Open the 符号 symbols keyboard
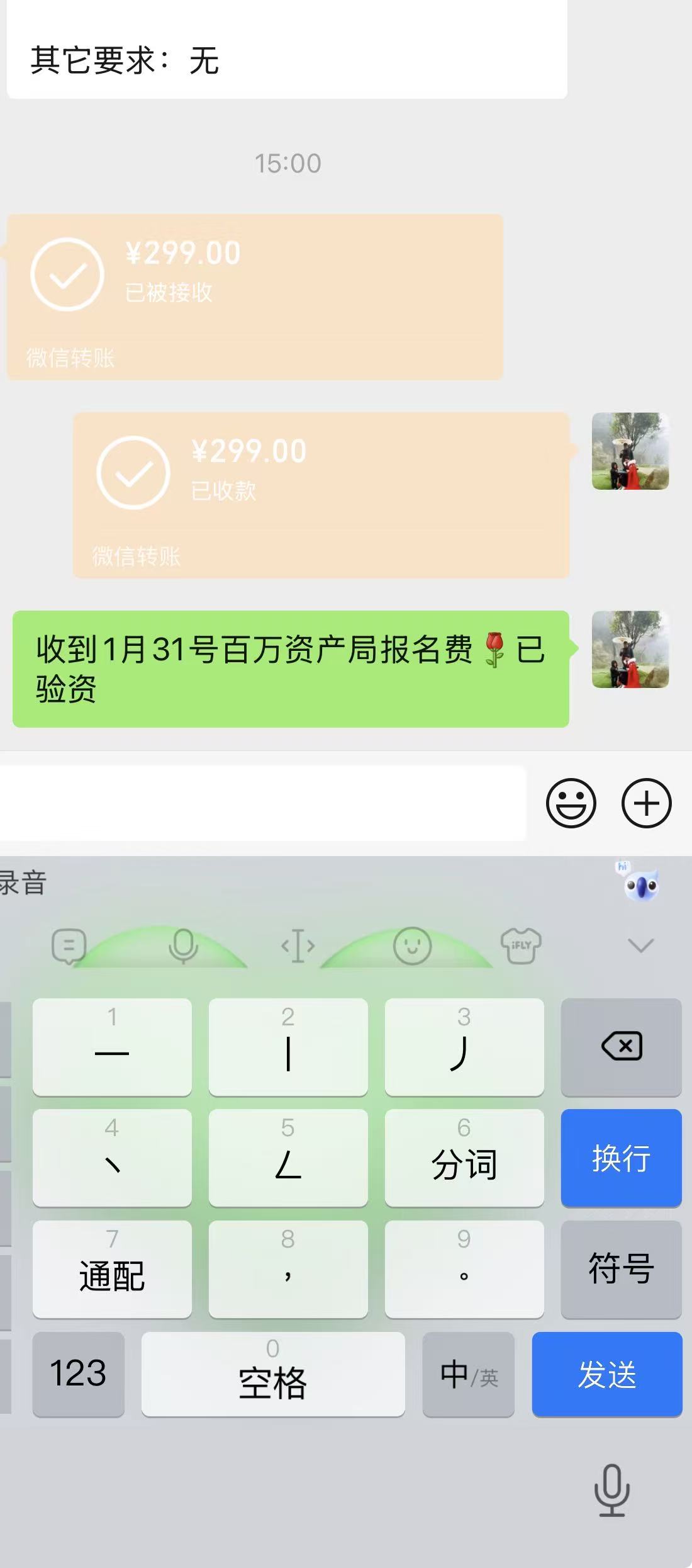 [x=621, y=1268]
